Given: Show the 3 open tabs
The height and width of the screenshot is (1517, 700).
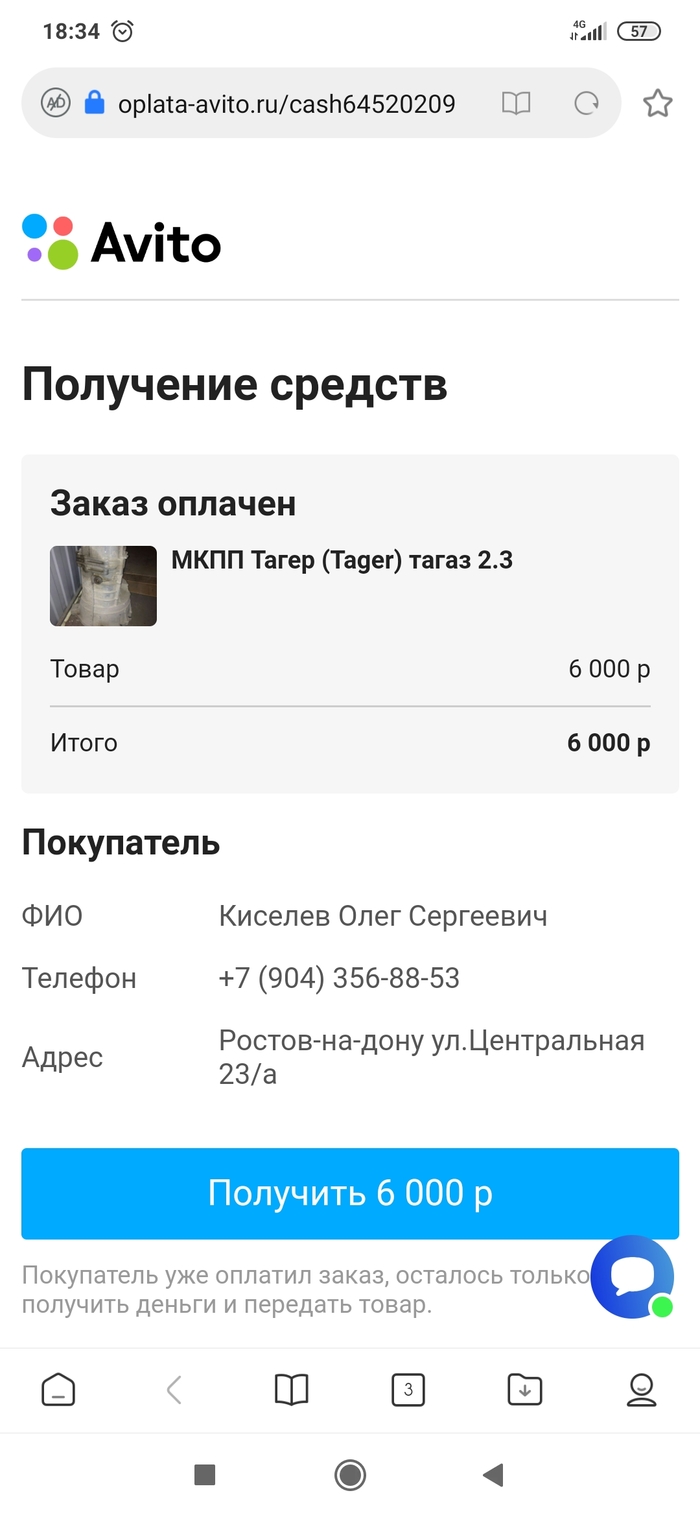Looking at the screenshot, I should pos(408,1389).
